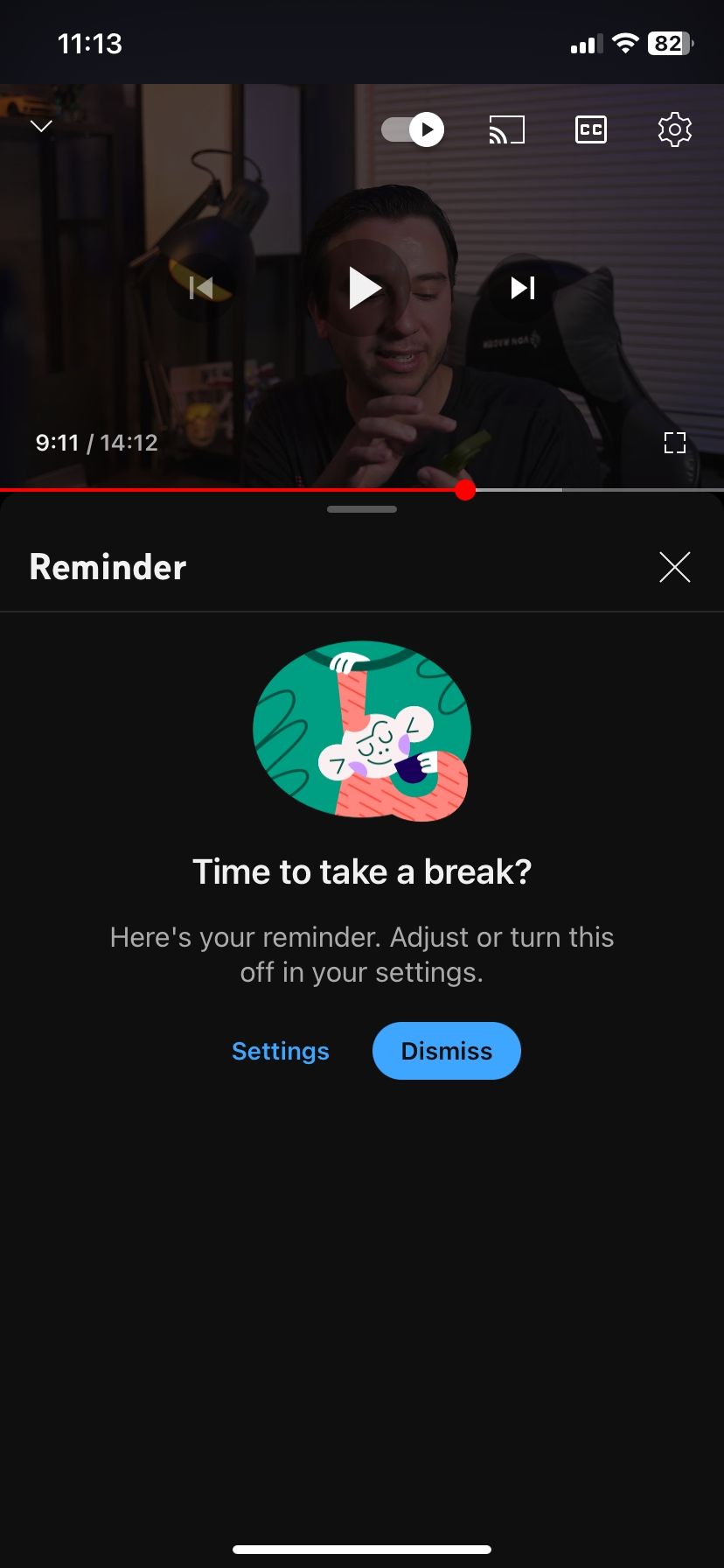Tap the red scrubber on the progress bar
Viewport: 724px width, 1568px height.
pos(465,490)
